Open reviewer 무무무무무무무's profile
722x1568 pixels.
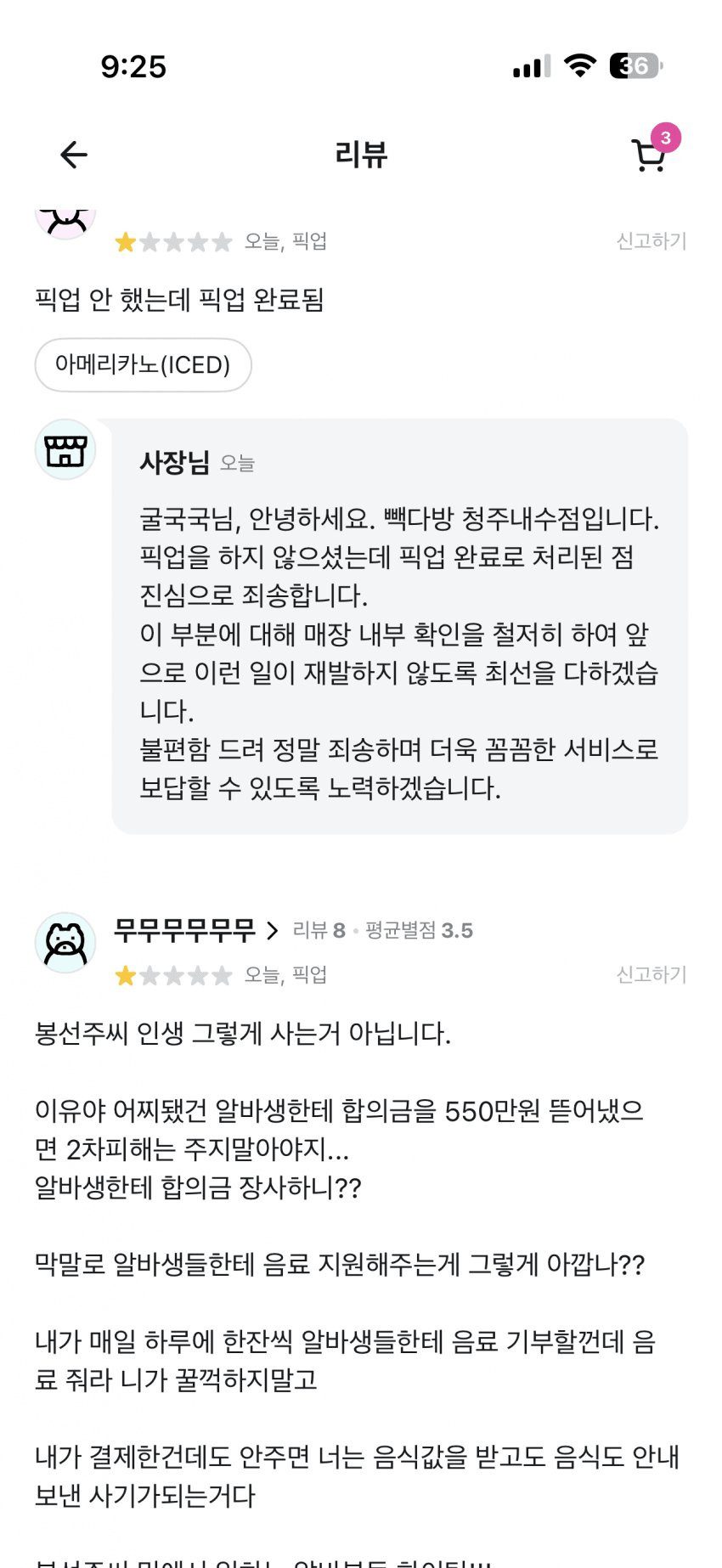pyautogui.click(x=196, y=930)
